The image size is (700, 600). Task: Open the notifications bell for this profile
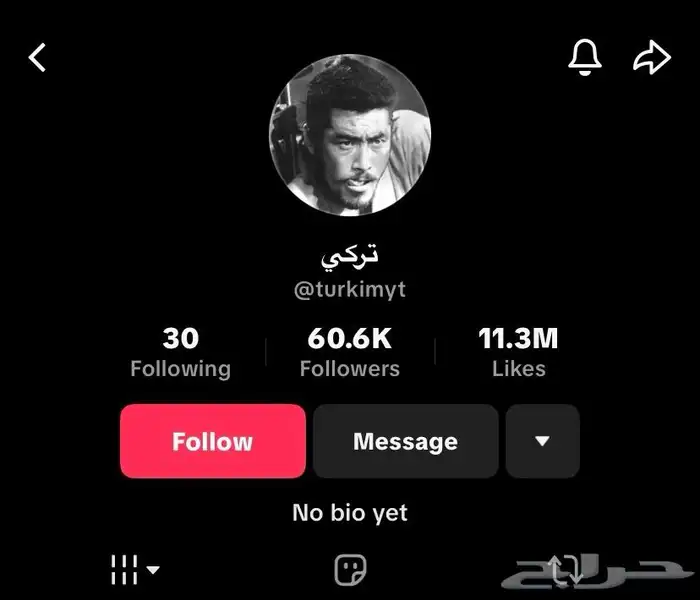(585, 57)
